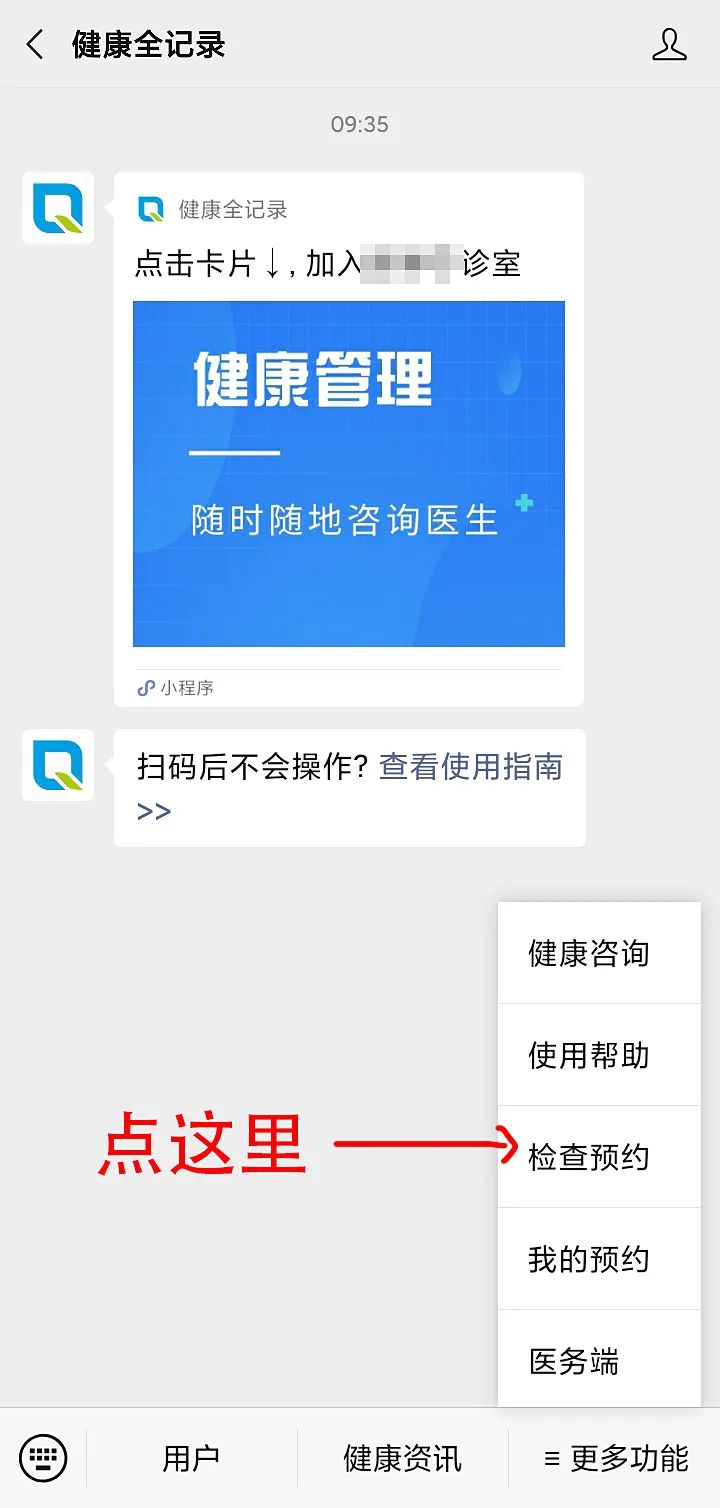Tap the 健康全记录 avatar beside the card
This screenshot has width=720, height=1508.
click(x=58, y=208)
